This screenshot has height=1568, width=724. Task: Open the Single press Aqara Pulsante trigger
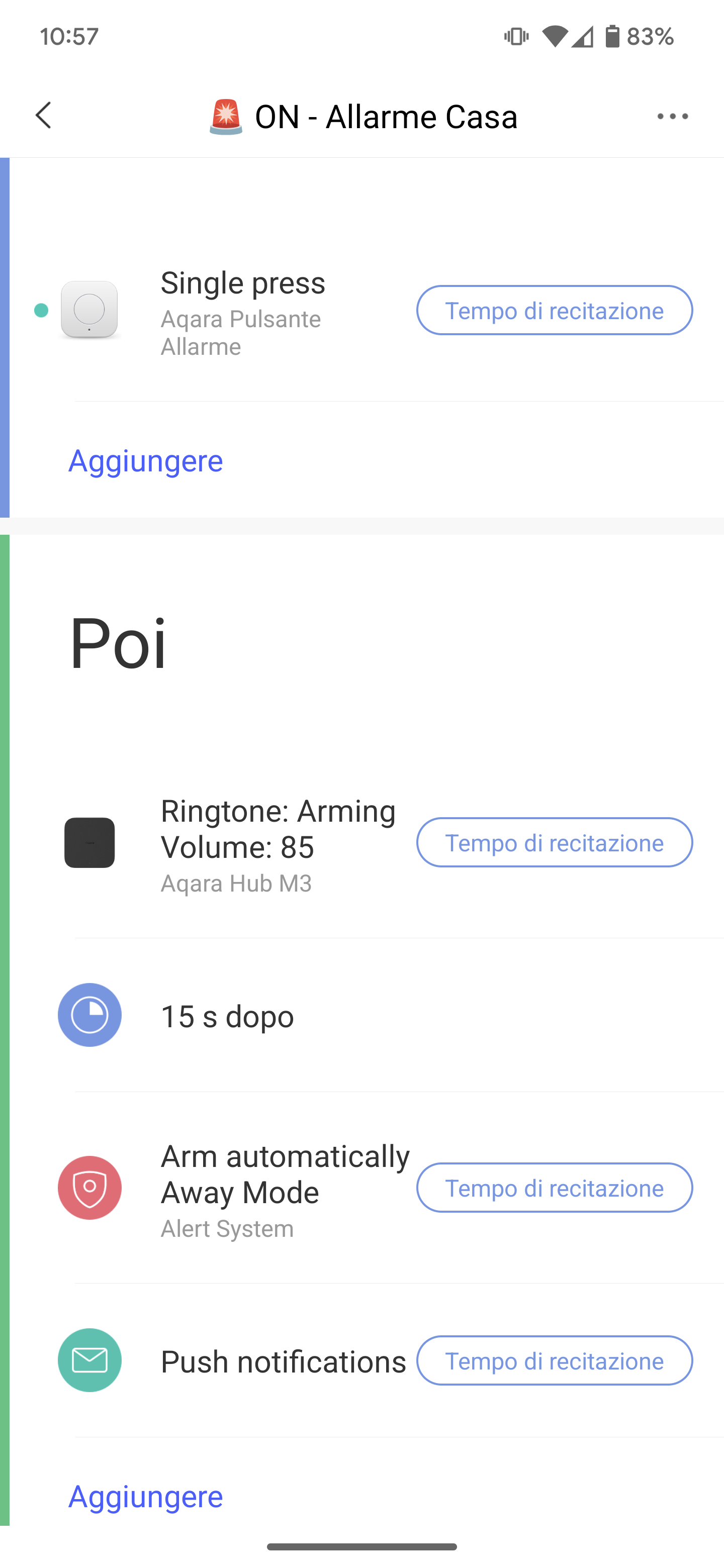tap(242, 312)
